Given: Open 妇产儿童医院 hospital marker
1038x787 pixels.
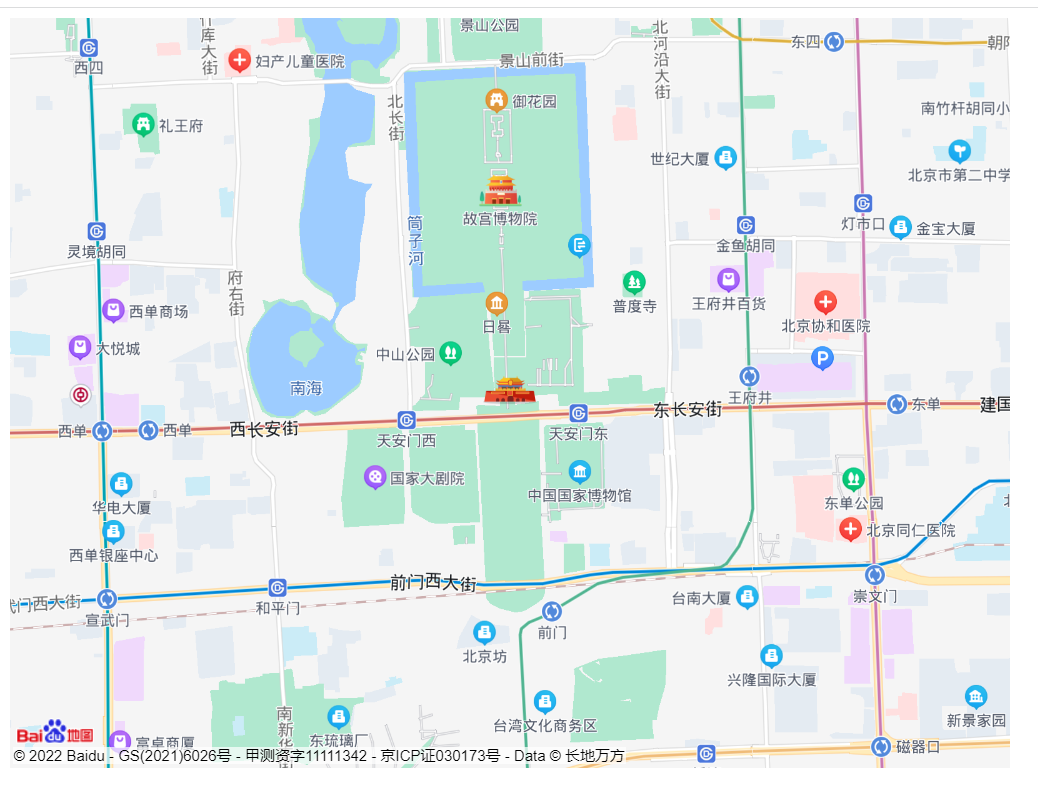Looking at the screenshot, I should point(240,61).
